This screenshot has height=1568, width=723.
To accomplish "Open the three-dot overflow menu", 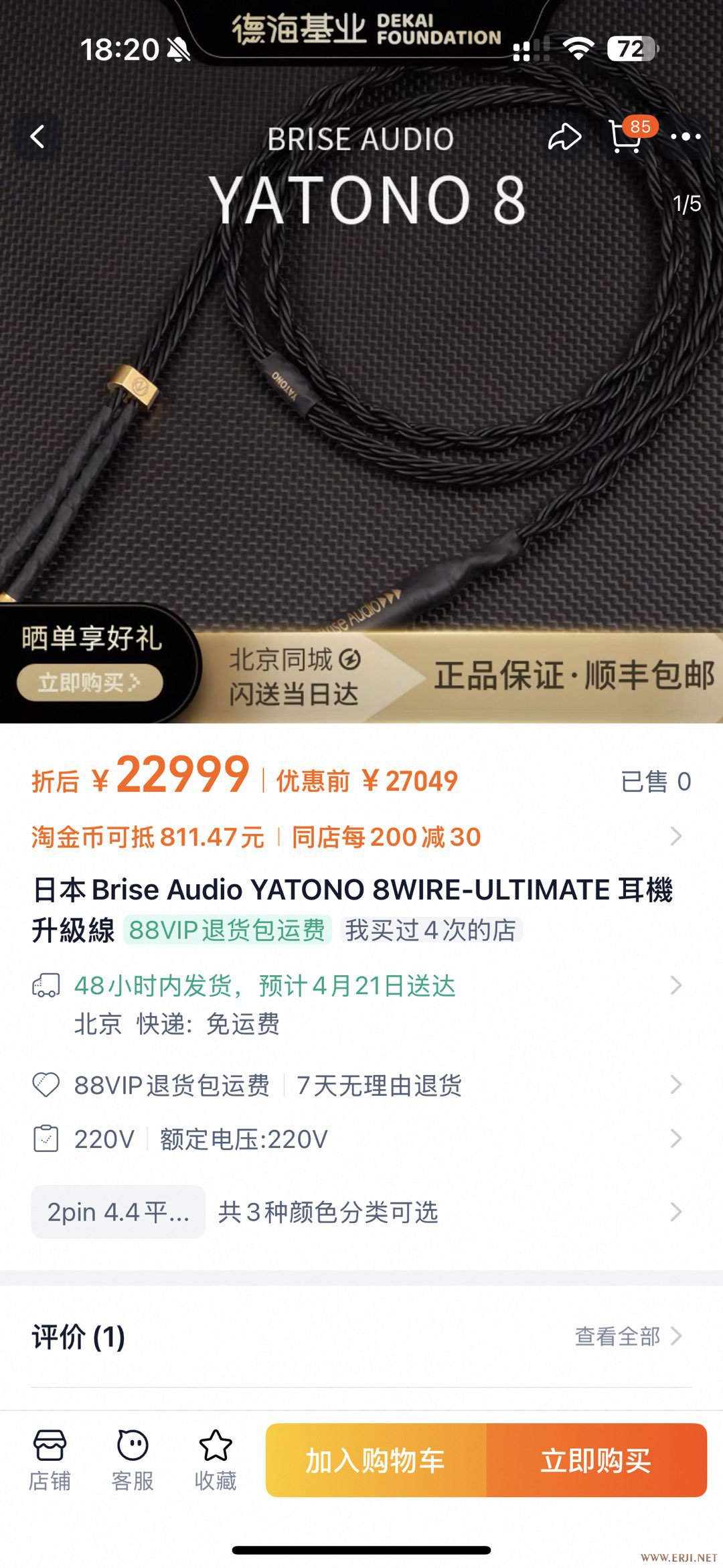I will [x=686, y=137].
